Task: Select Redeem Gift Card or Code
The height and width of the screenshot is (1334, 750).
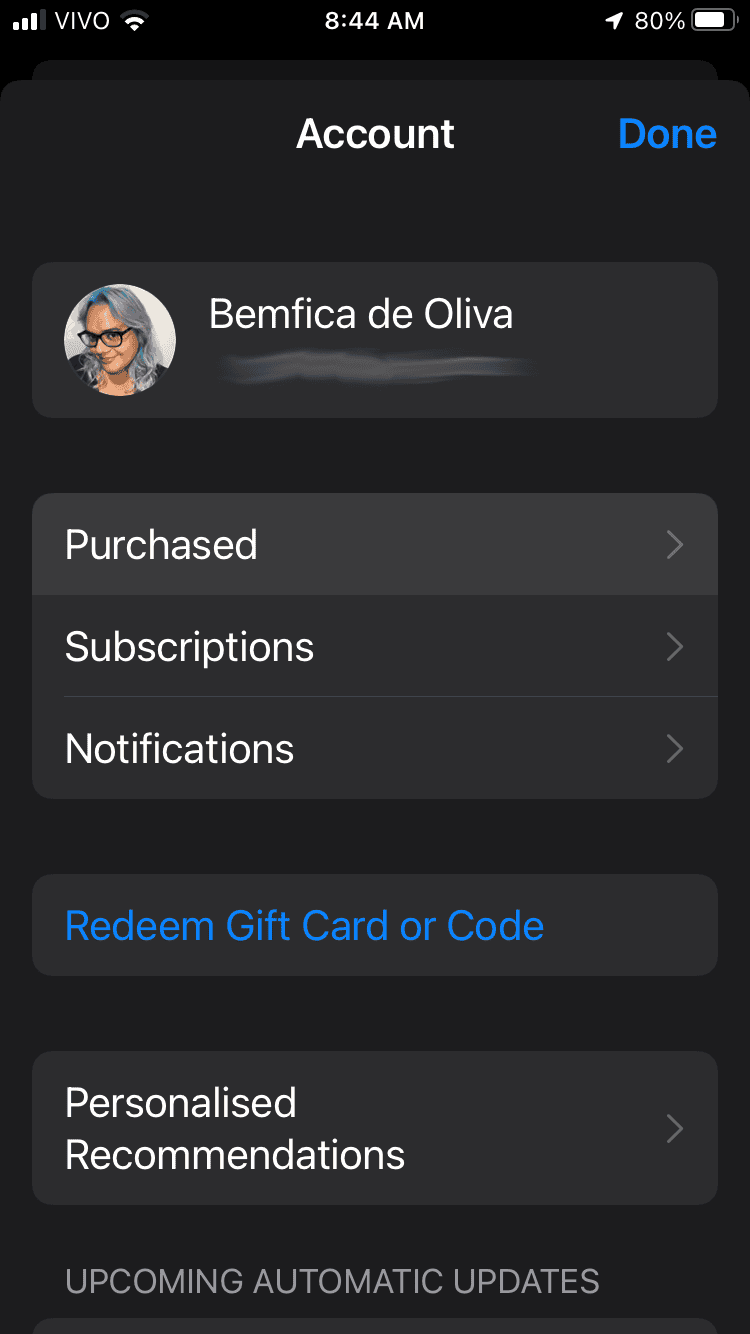Action: pos(305,926)
